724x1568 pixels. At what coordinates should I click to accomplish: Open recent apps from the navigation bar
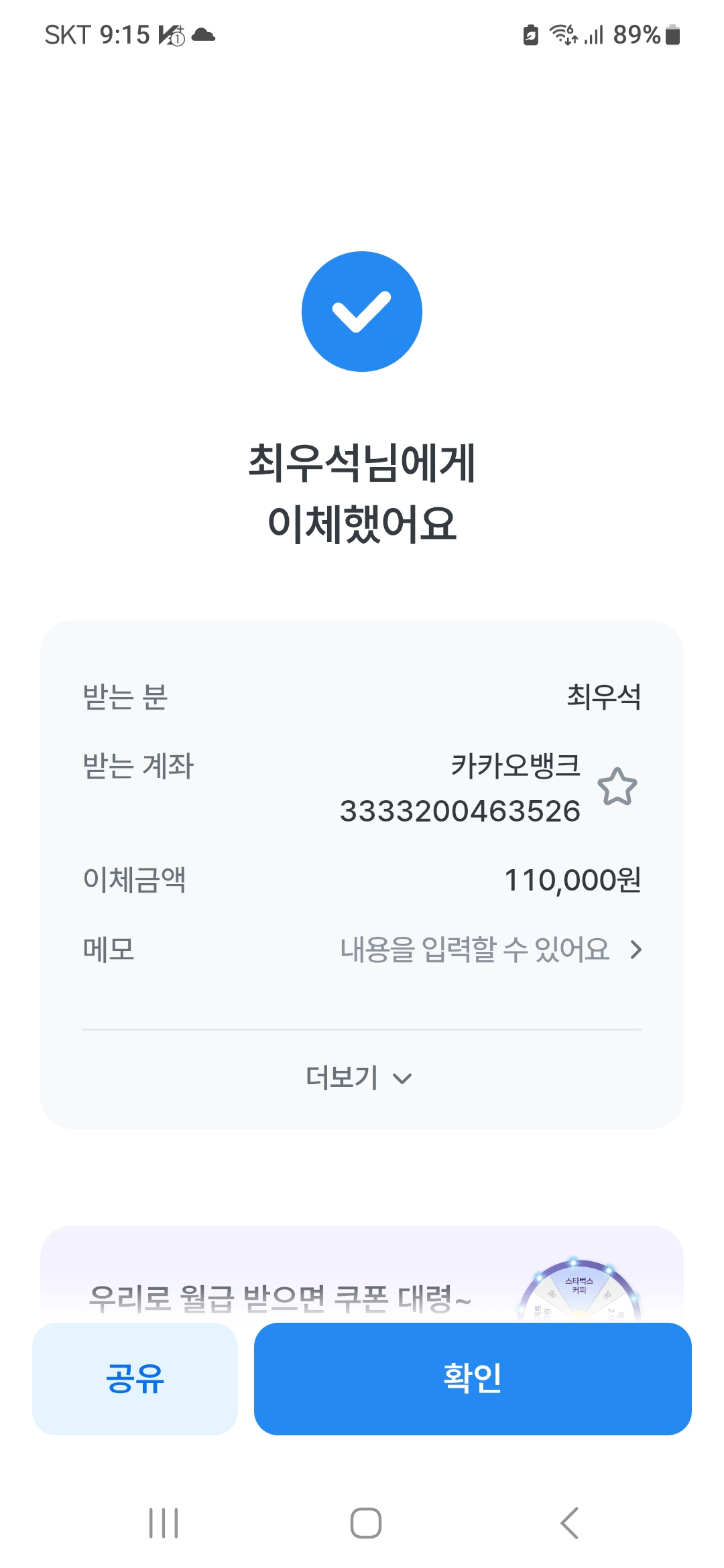click(x=164, y=1523)
